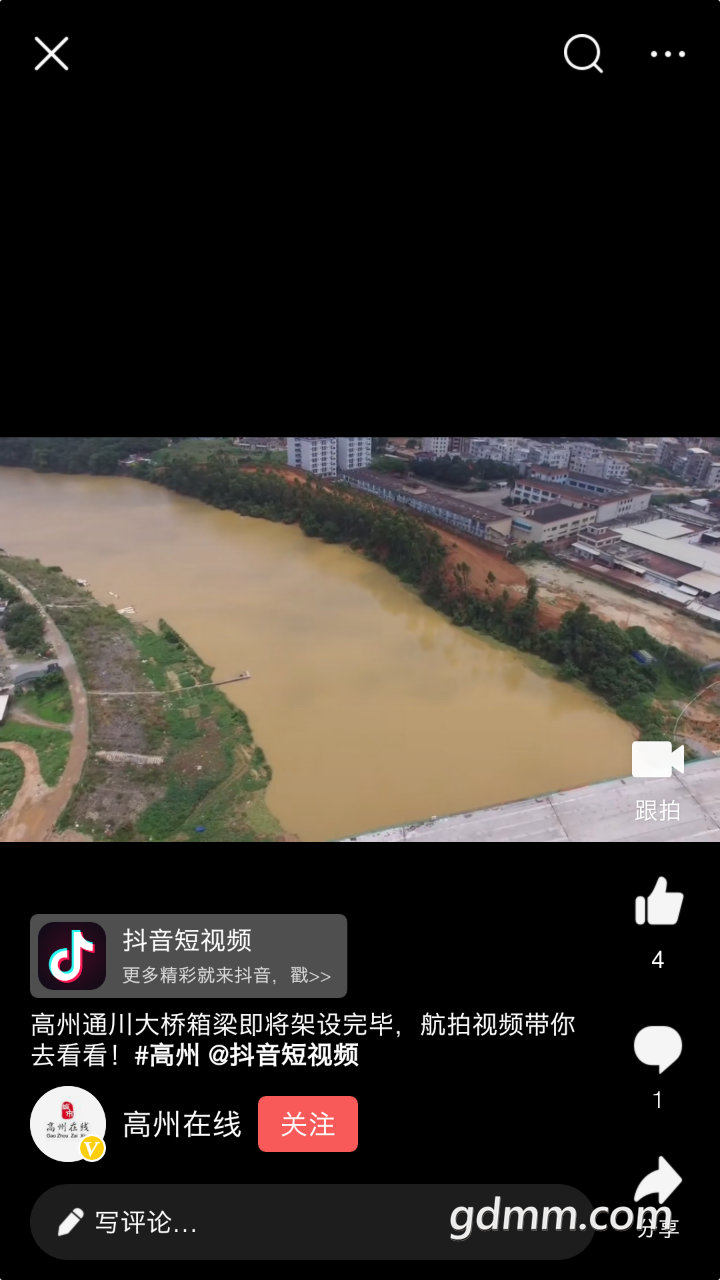The width and height of the screenshot is (720, 1280).
Task: Like this video with thumbs up
Action: [x=658, y=902]
